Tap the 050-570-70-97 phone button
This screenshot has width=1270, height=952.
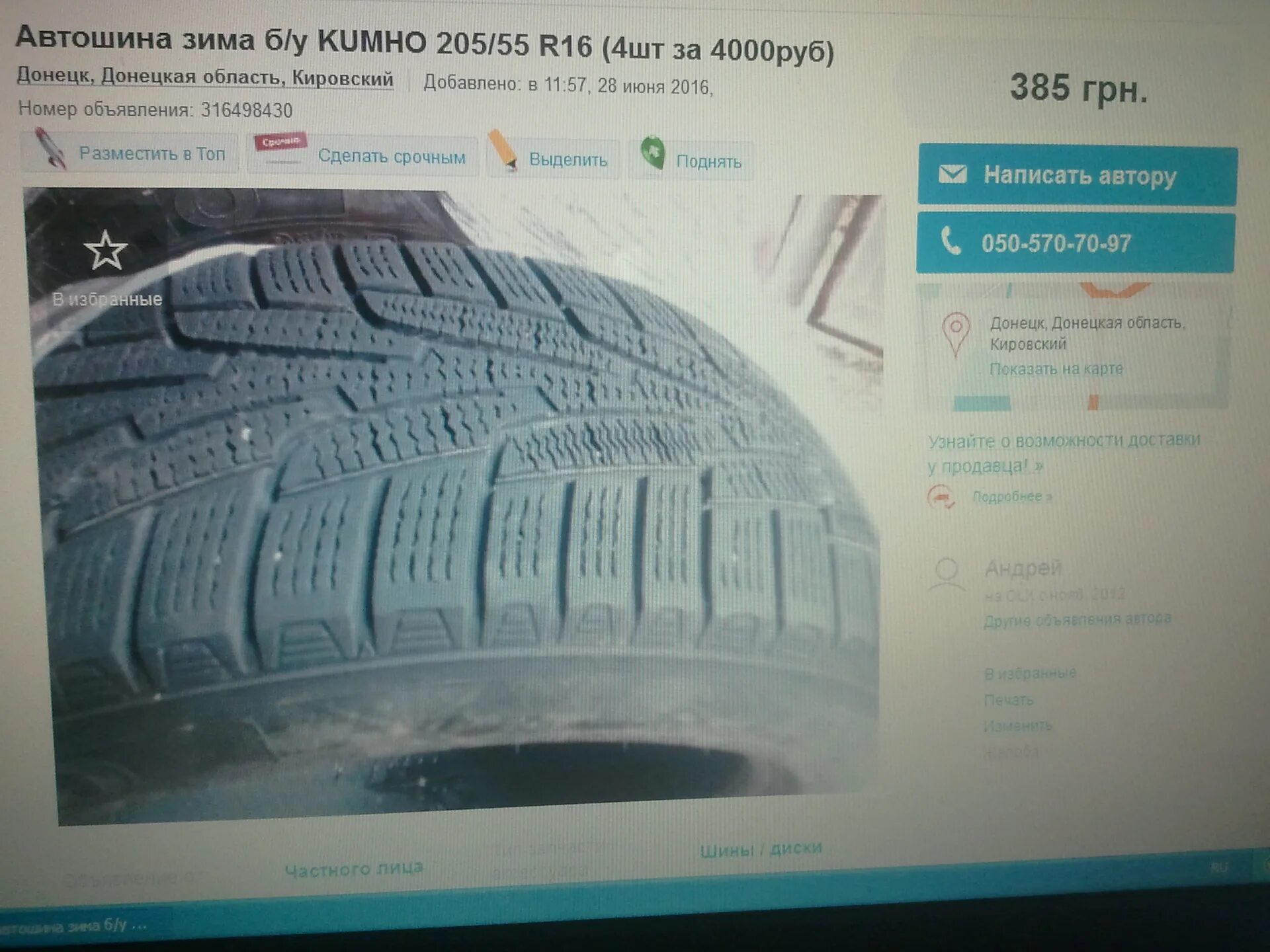pyautogui.click(x=1076, y=243)
